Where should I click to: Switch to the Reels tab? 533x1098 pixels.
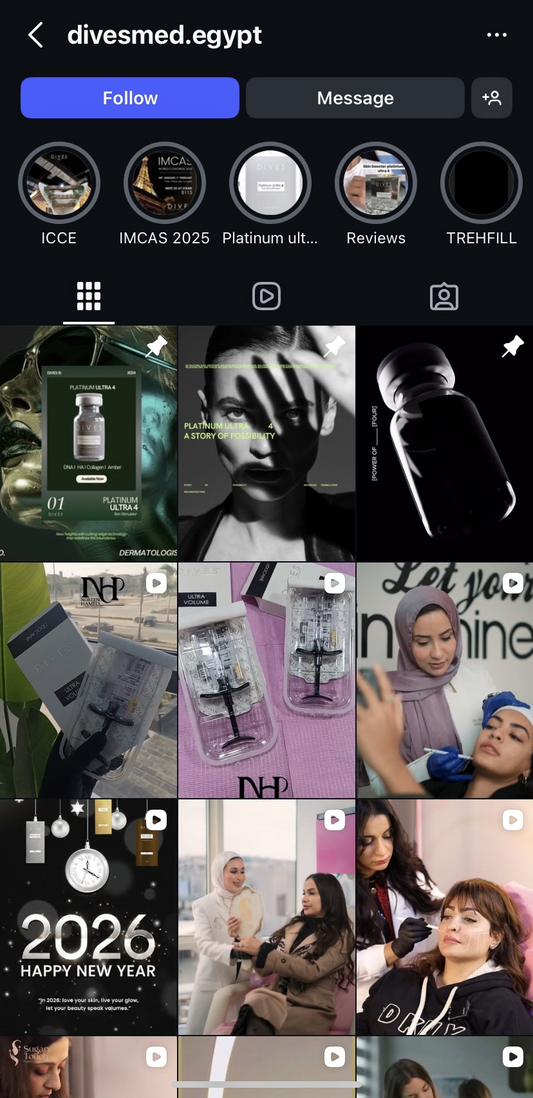tap(266, 297)
